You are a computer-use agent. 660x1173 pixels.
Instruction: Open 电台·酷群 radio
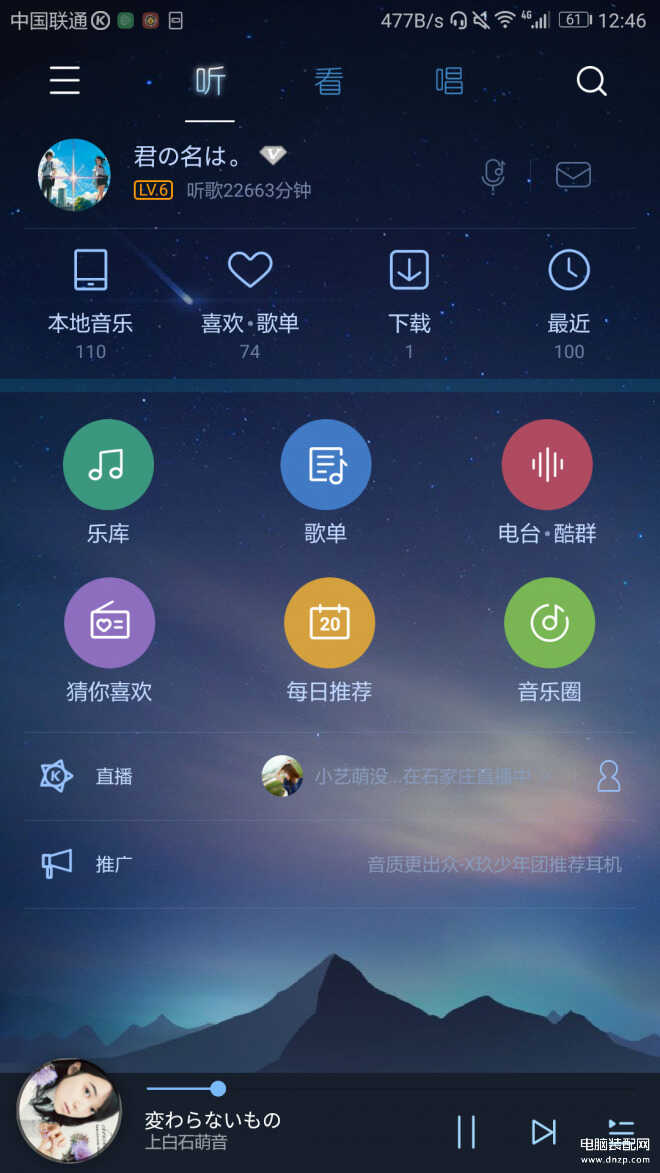[x=547, y=465]
